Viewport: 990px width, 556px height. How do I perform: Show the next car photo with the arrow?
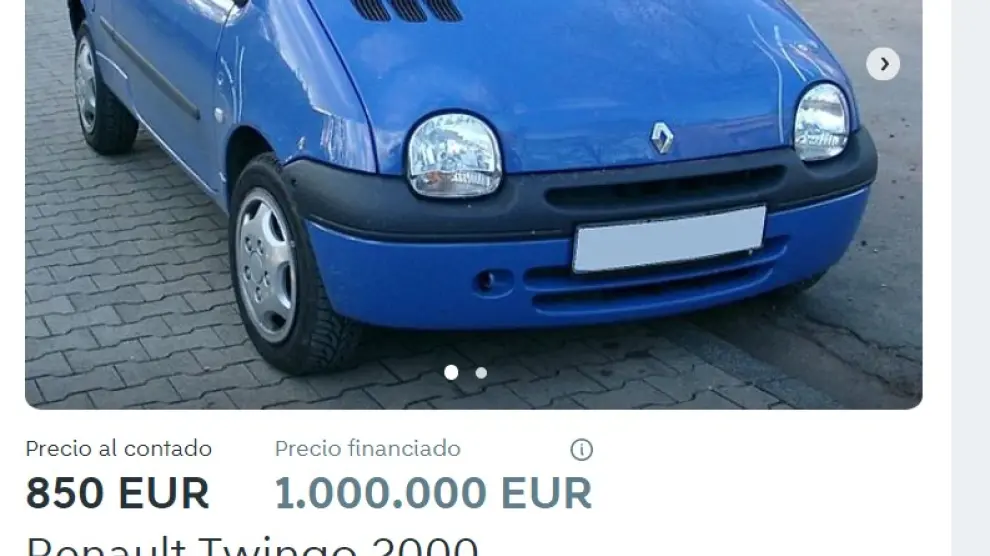coord(883,65)
